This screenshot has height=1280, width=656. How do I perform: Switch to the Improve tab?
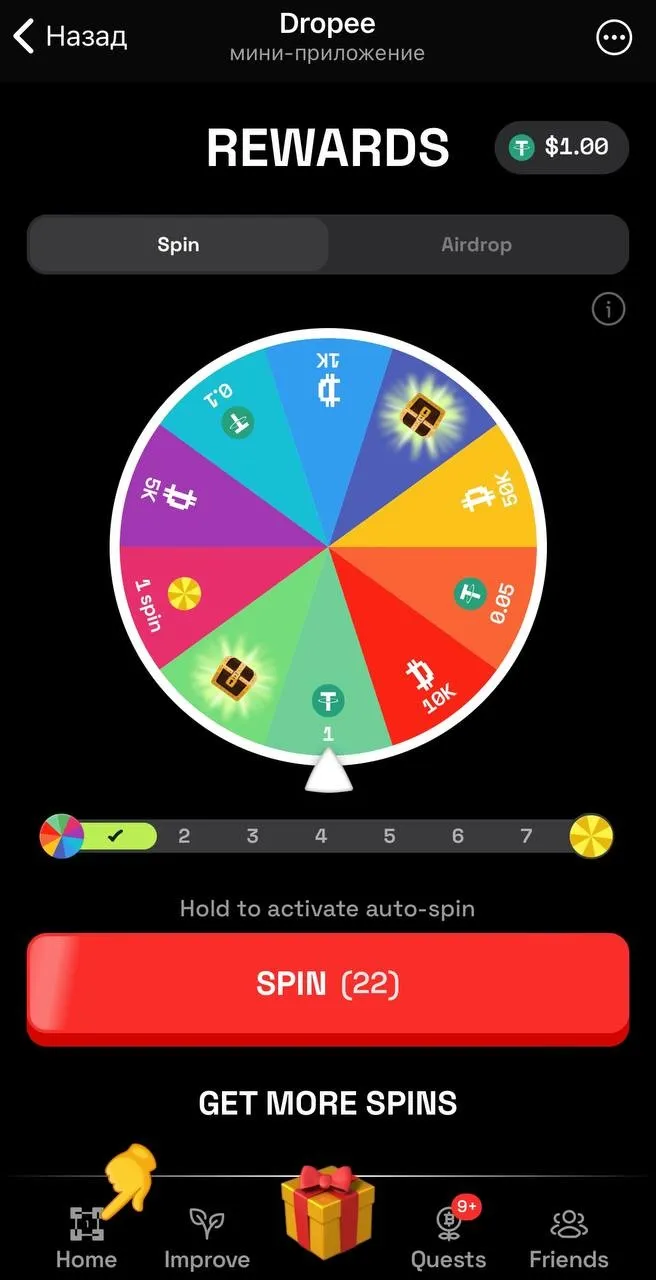coord(207,1238)
